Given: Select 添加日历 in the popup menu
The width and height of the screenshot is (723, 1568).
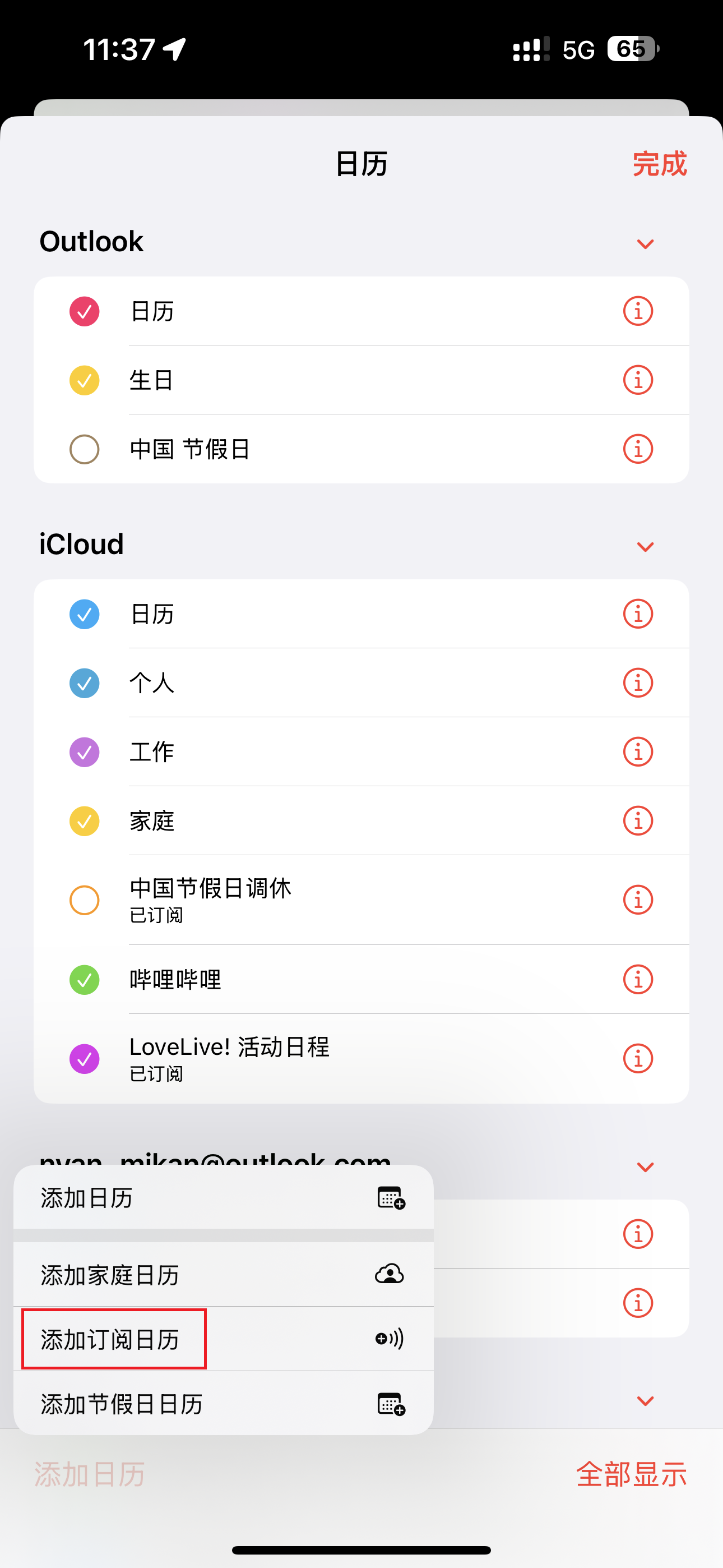Looking at the screenshot, I should coord(224,1197).
